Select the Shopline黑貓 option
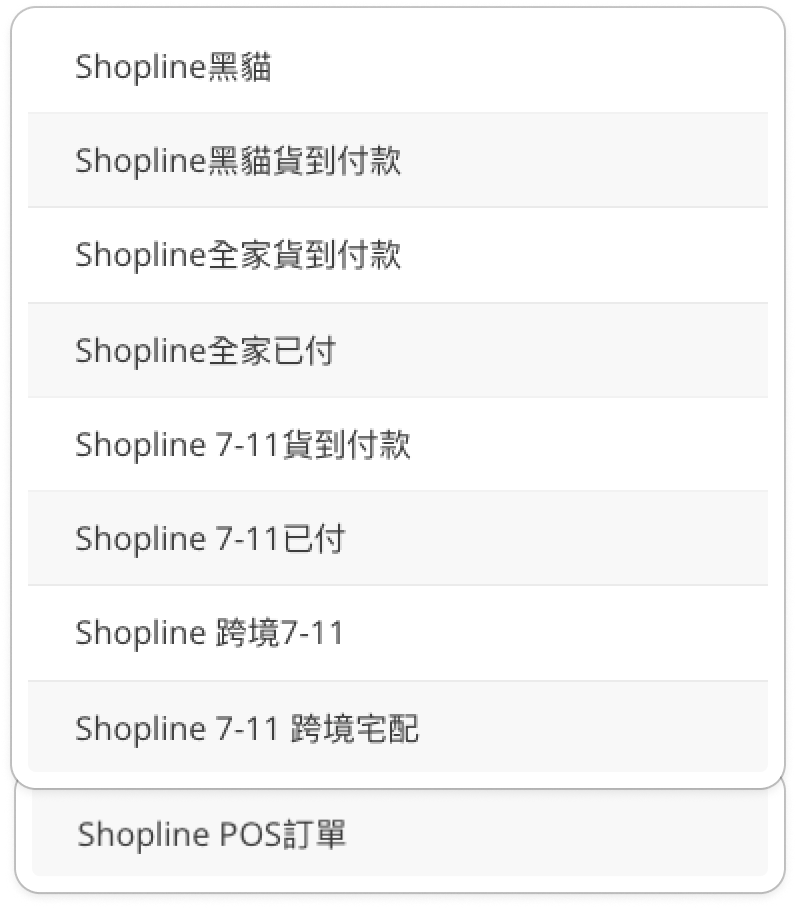 (173, 67)
